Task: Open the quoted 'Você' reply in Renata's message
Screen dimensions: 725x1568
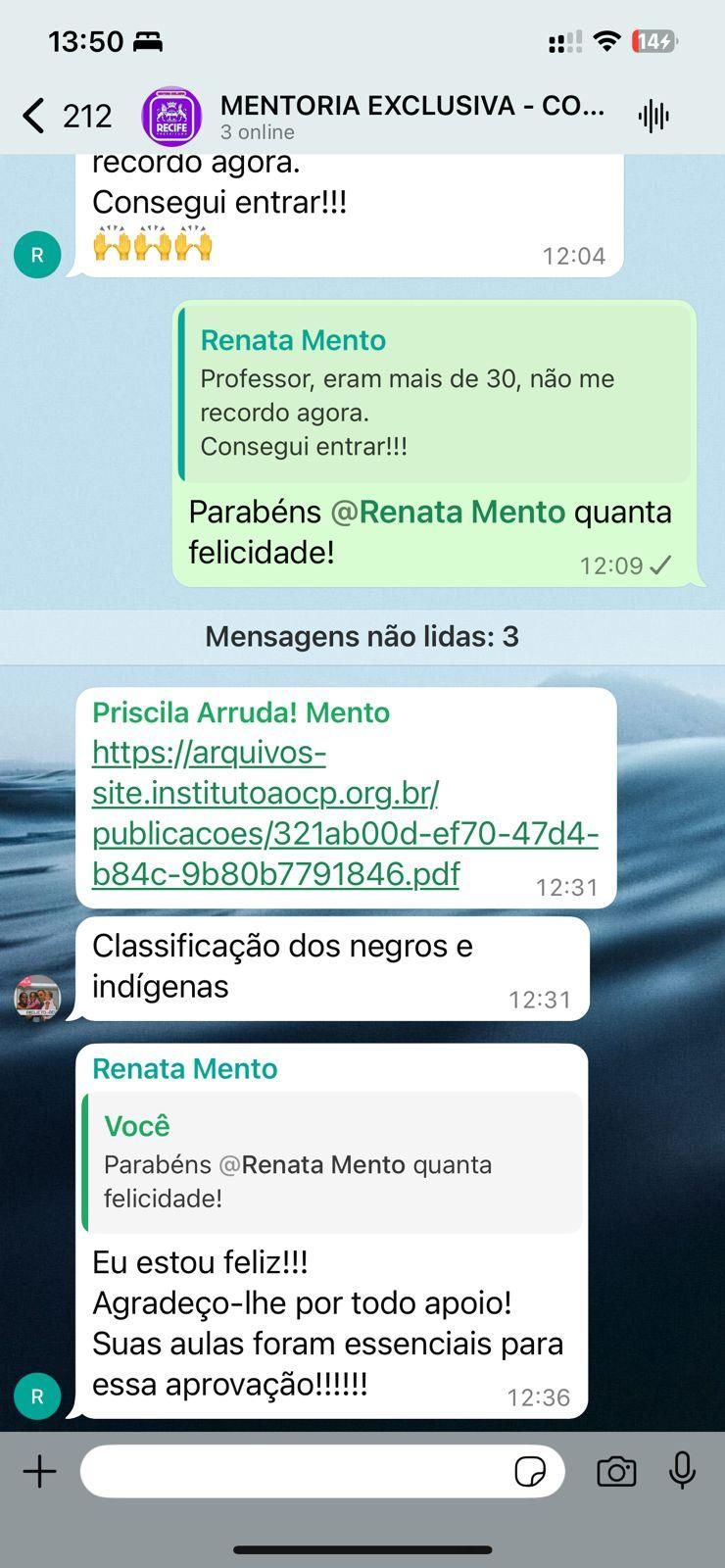Action: pos(333,1161)
